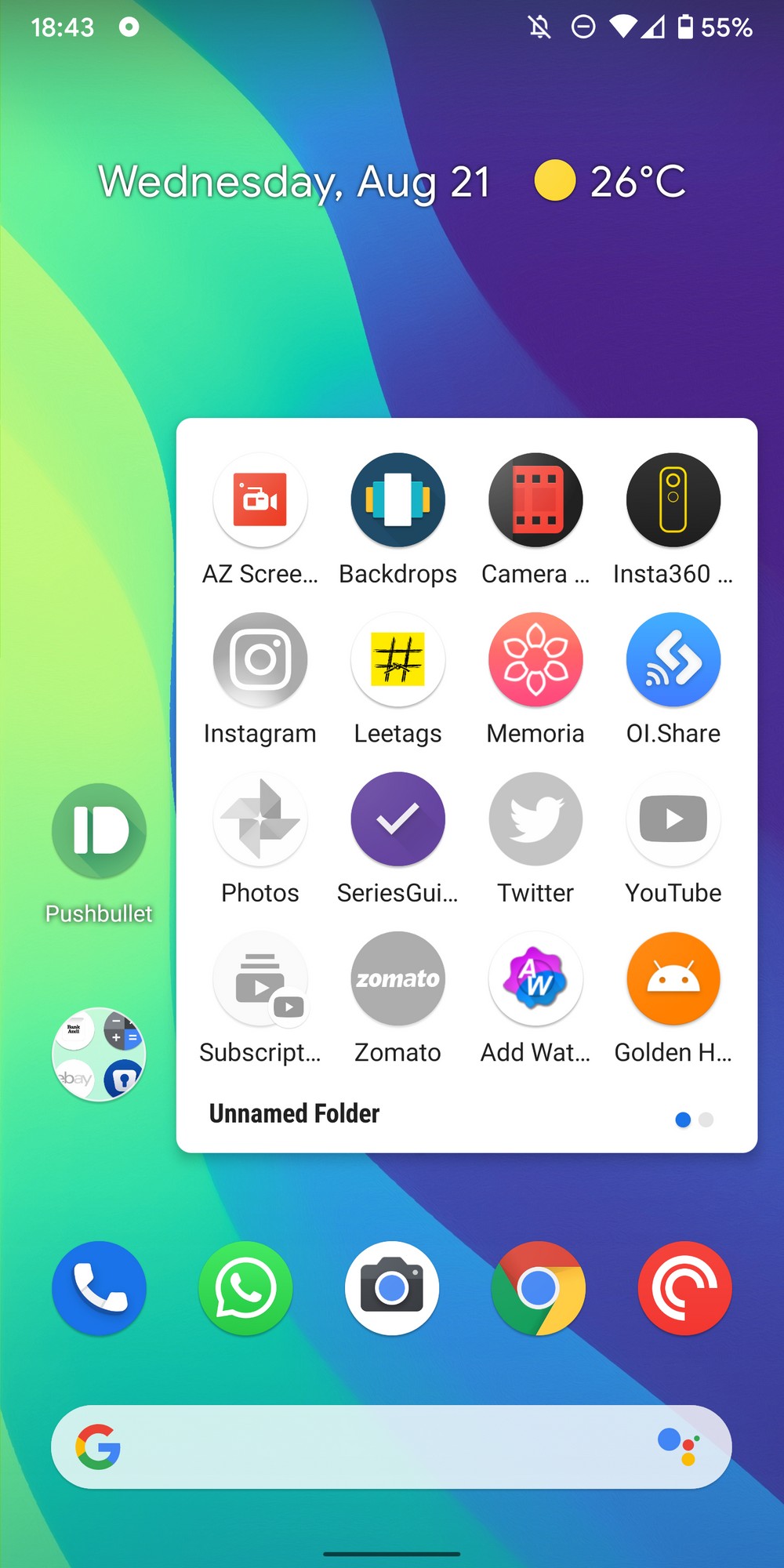Launch Add Watermark app

click(x=535, y=978)
